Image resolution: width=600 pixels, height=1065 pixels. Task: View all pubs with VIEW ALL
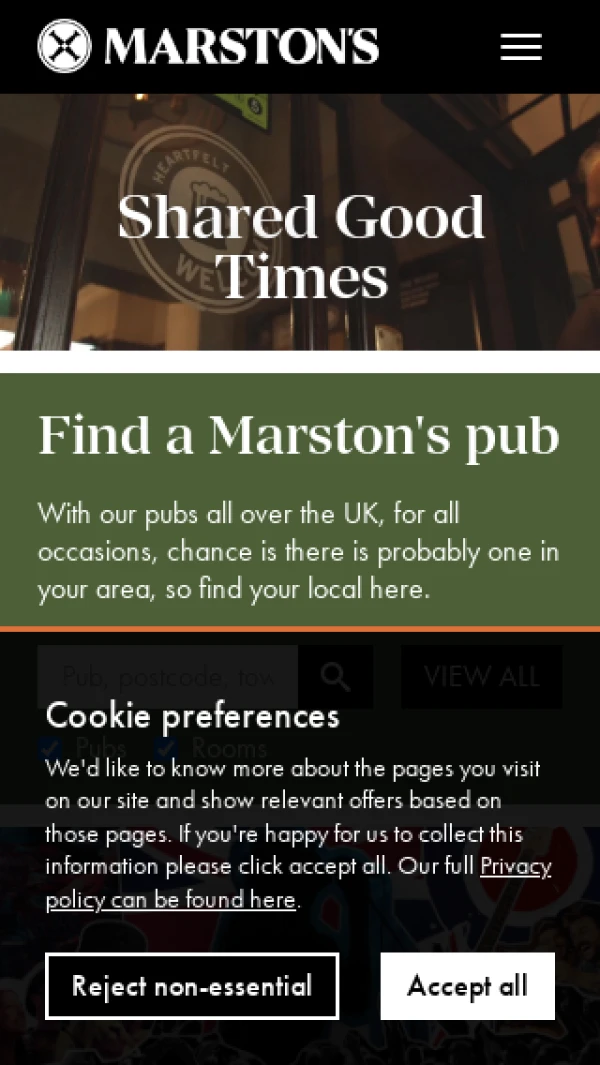(x=481, y=677)
